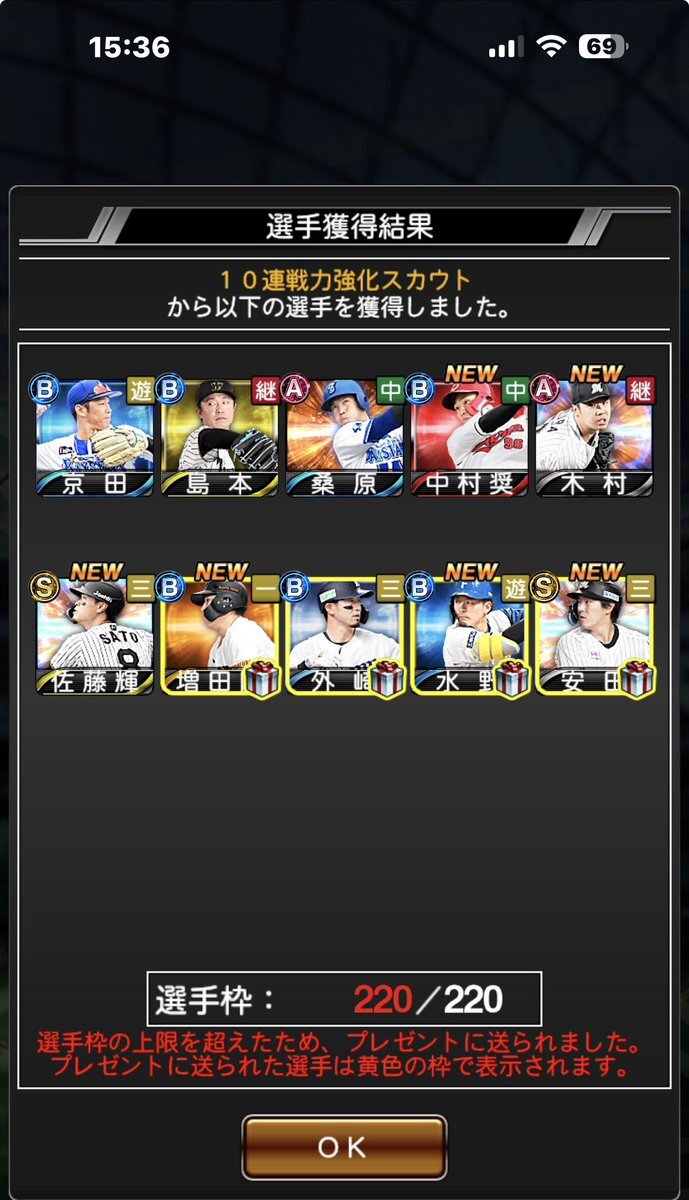Confirm results with the OK button
This screenshot has width=689, height=1200.
click(x=344, y=1147)
